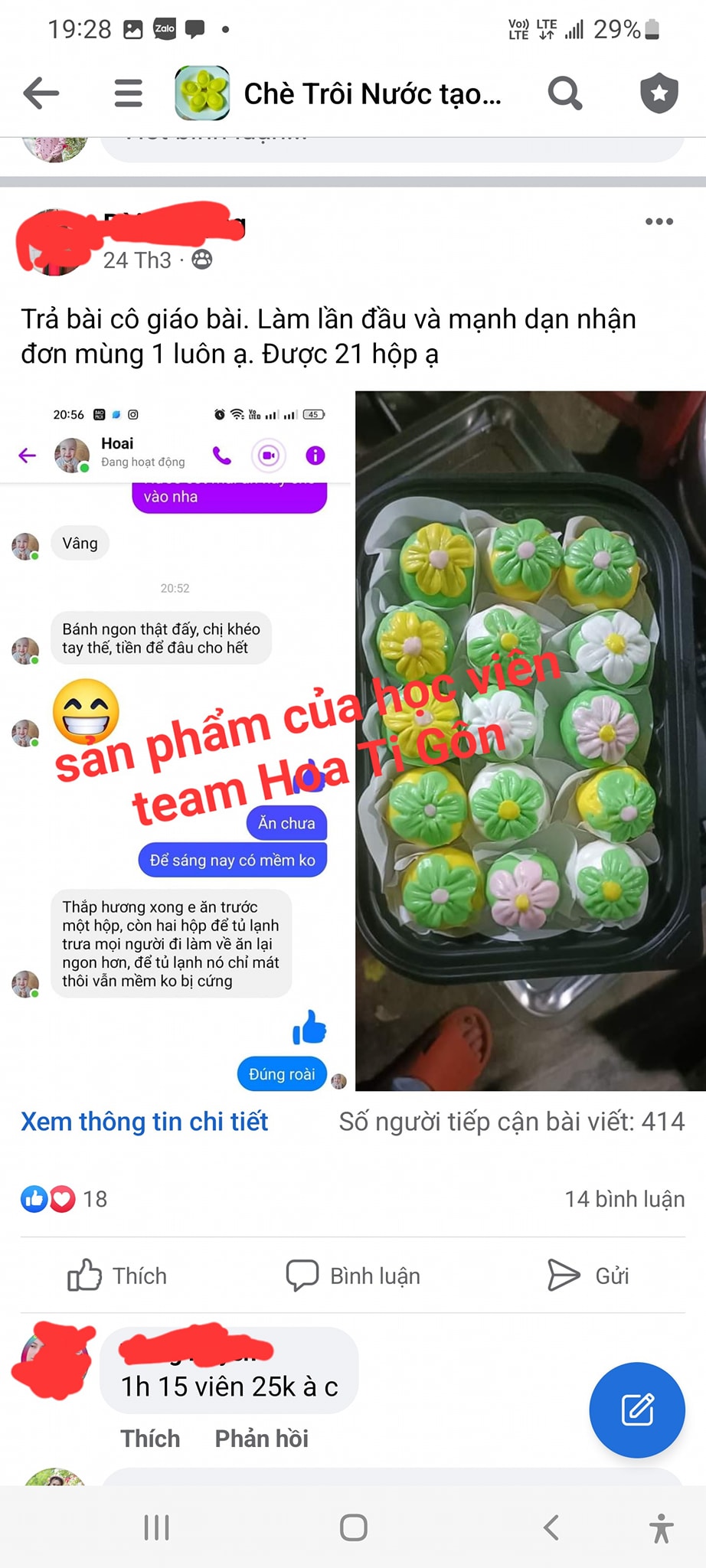Viewport: 706px width, 1568px height.
Task: Go back using the arrow icon
Action: coord(41,93)
